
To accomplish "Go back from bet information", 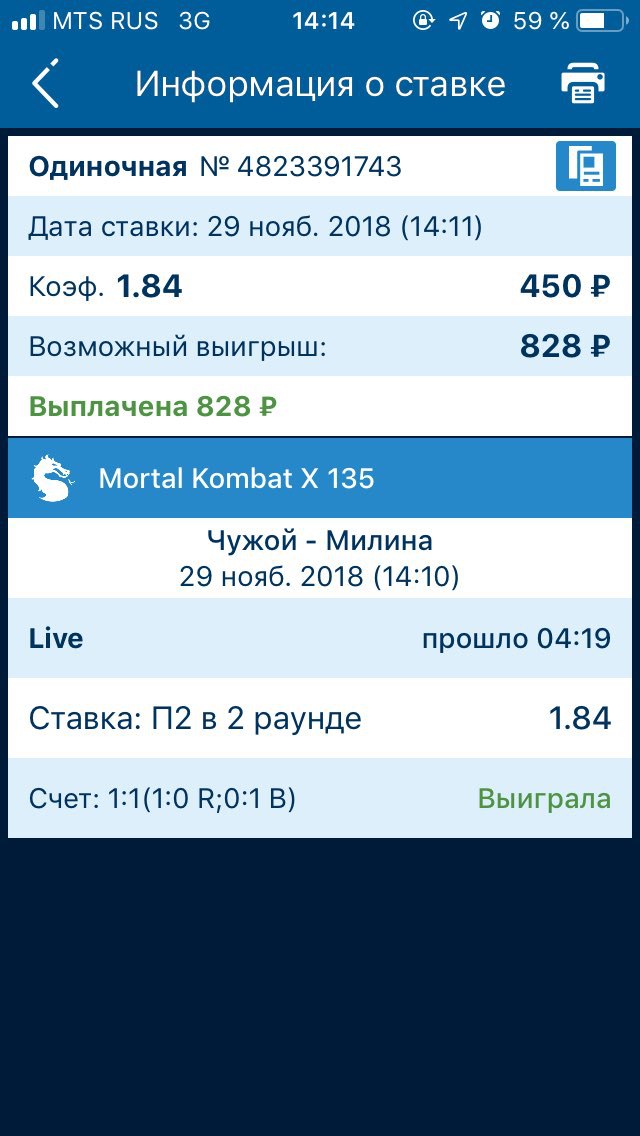I will [x=45, y=84].
